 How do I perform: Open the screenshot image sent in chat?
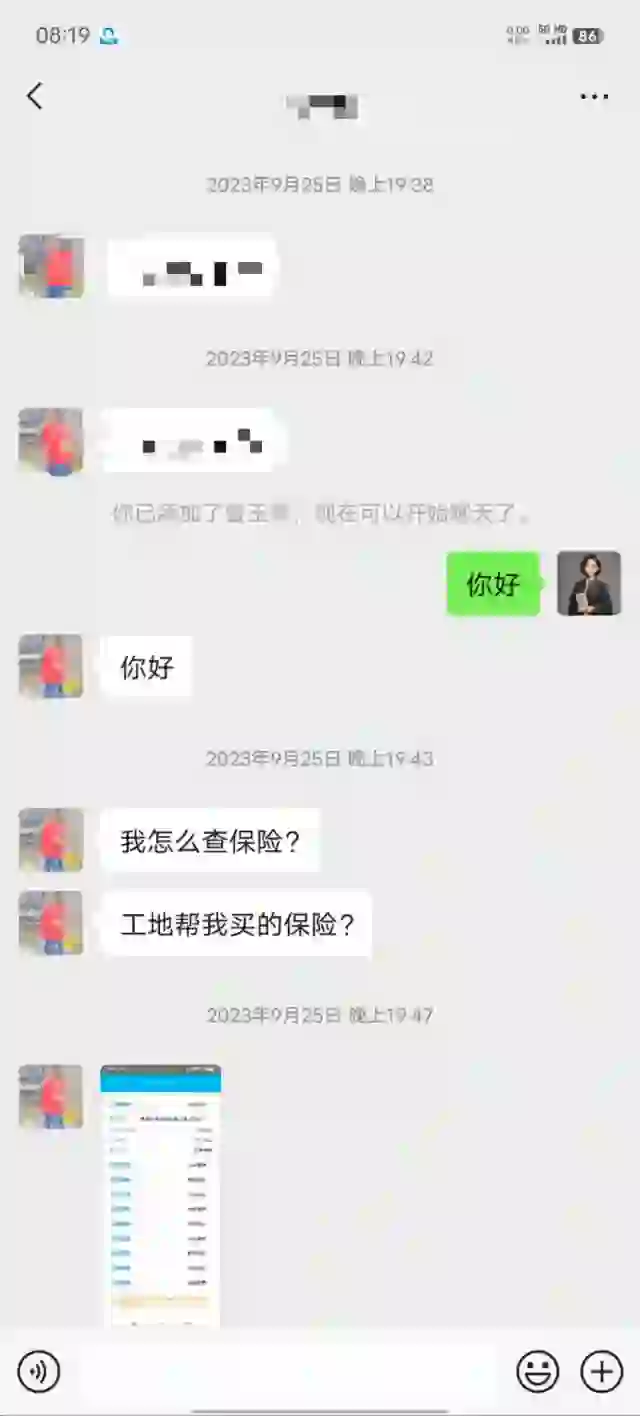161,1195
